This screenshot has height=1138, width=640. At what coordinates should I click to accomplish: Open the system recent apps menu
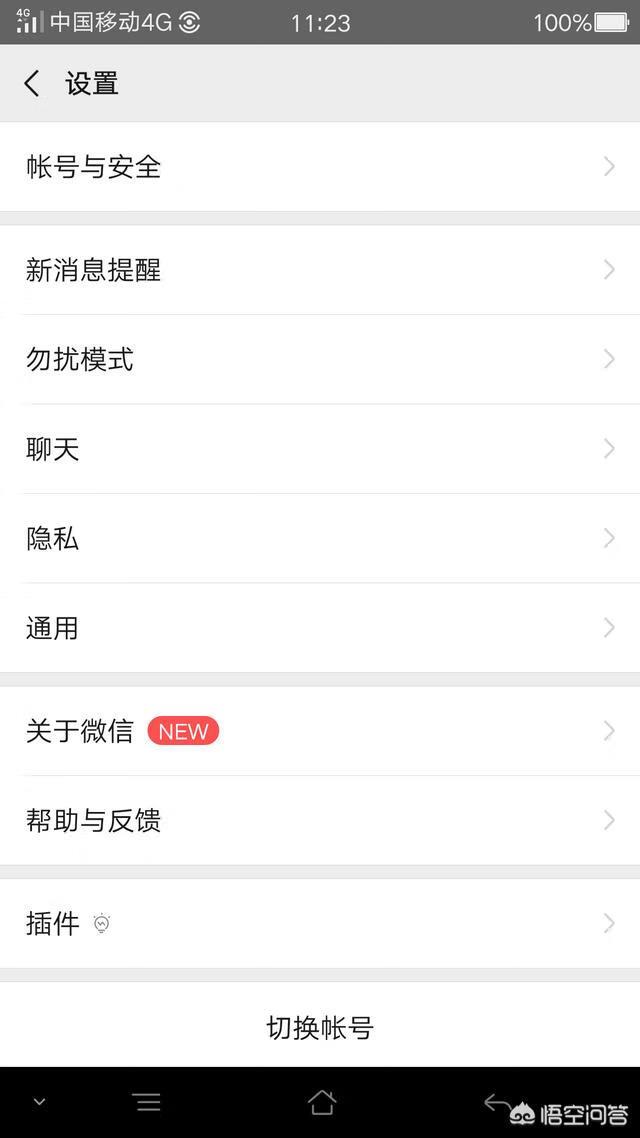[147, 1102]
